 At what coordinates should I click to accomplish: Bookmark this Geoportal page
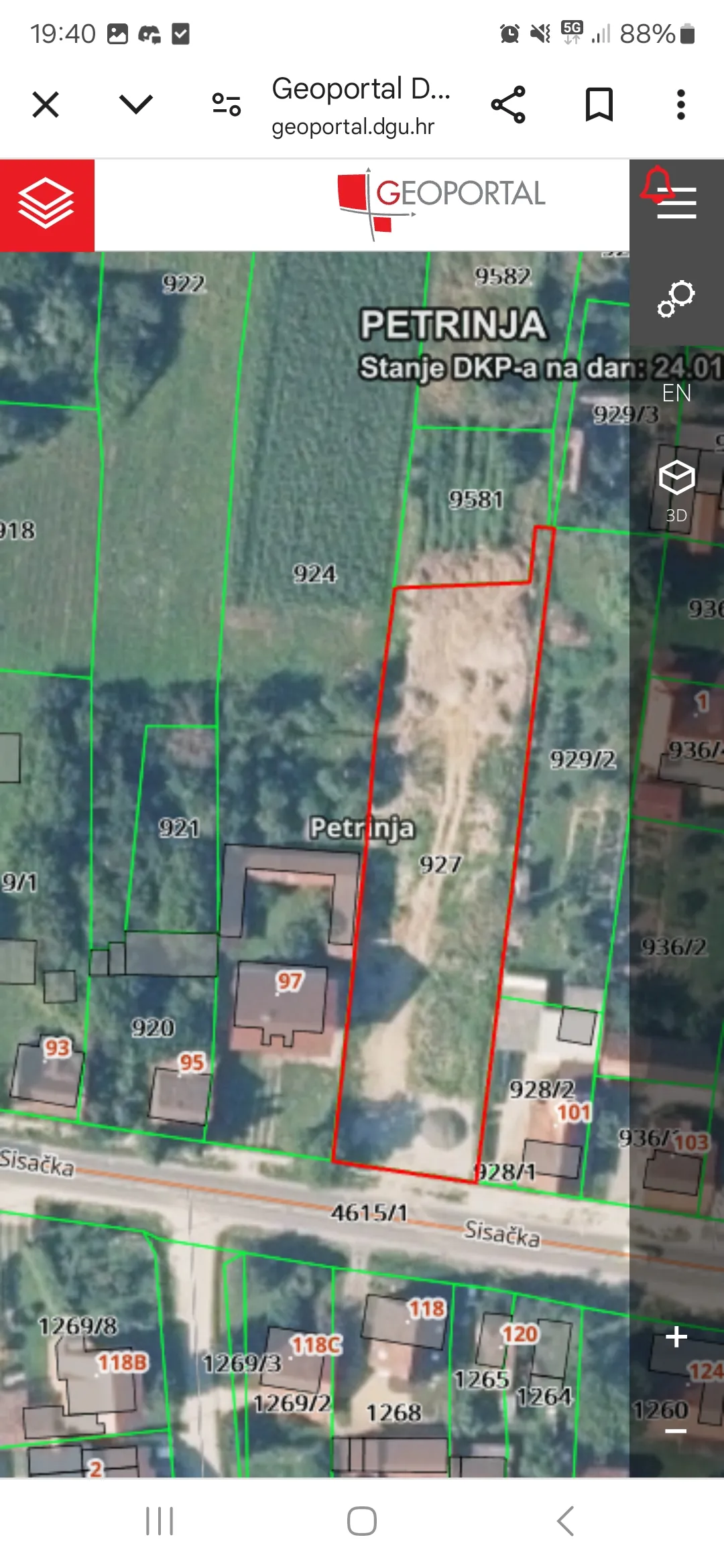[x=599, y=105]
